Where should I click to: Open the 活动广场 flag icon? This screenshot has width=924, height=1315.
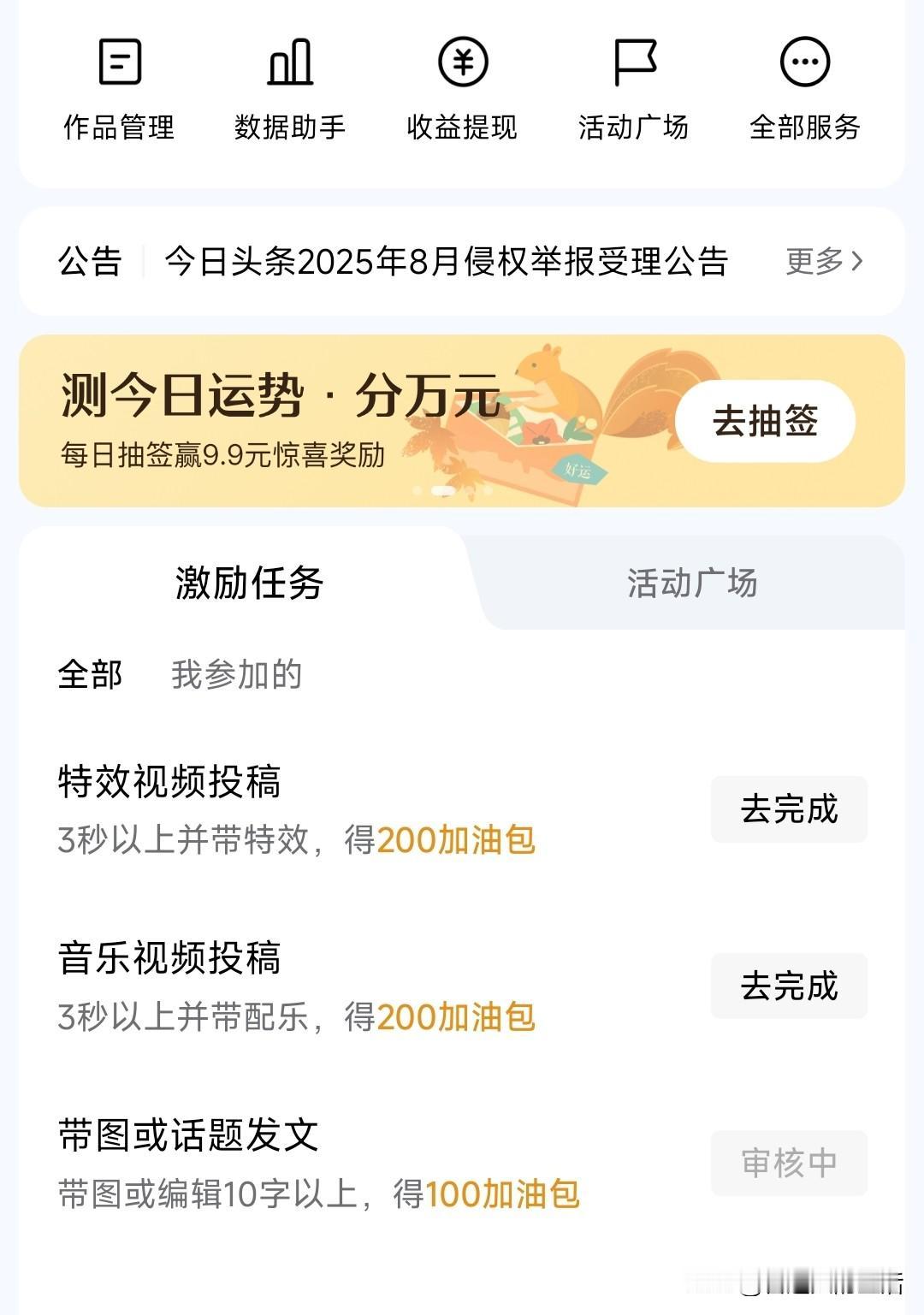[x=635, y=62]
